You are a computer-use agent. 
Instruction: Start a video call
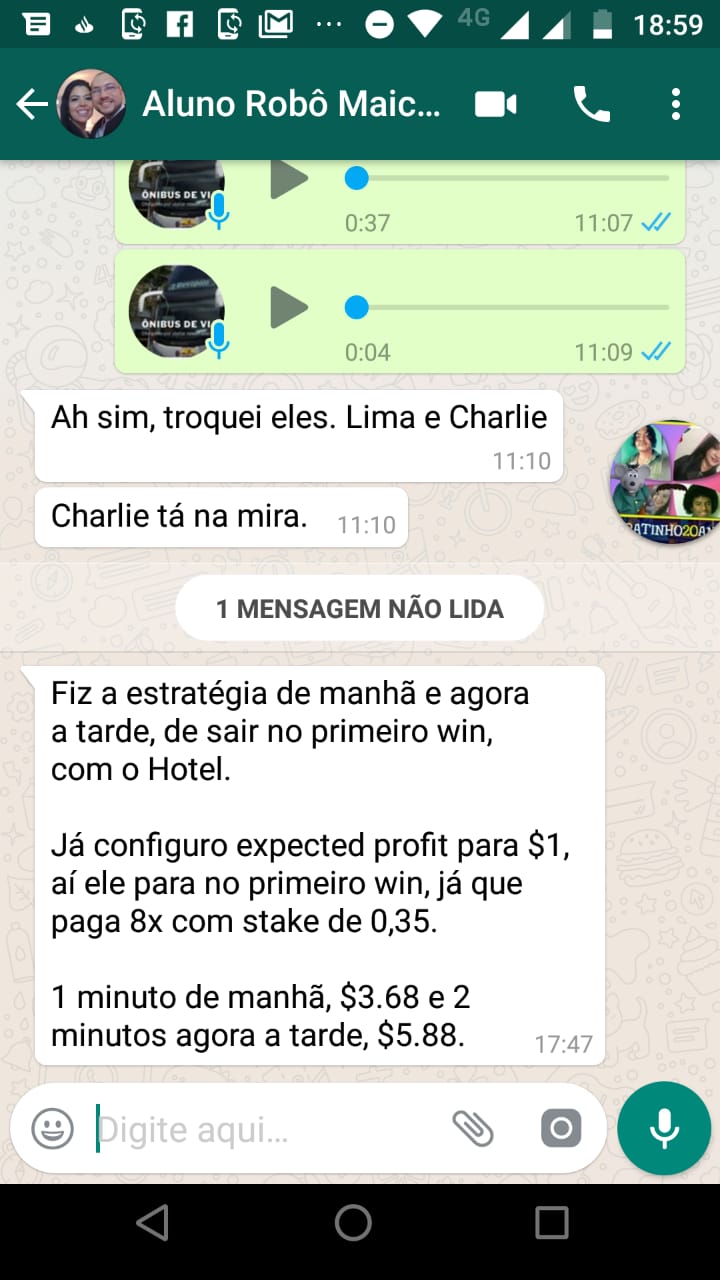click(x=496, y=104)
